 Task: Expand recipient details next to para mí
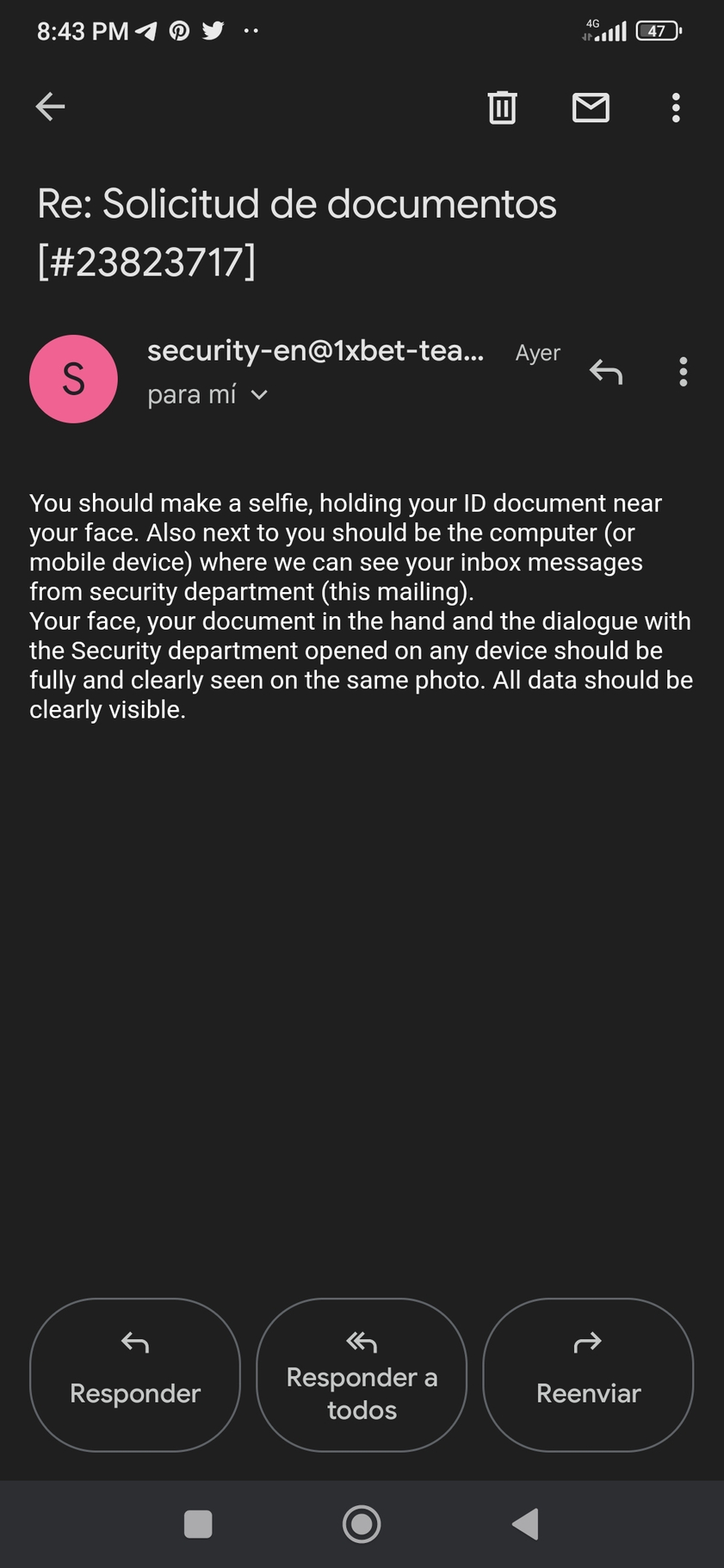coord(259,395)
